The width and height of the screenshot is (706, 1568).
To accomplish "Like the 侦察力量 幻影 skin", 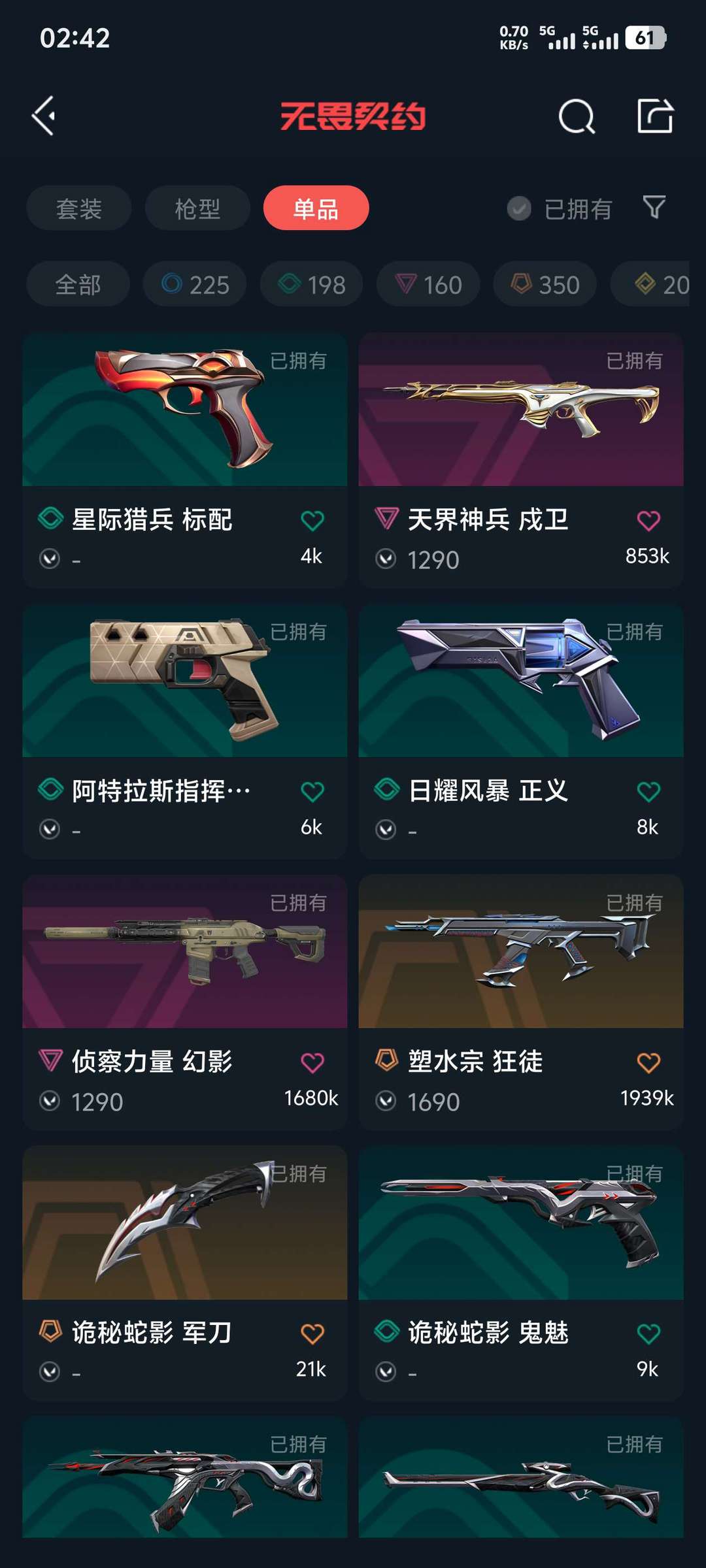I will [312, 1063].
